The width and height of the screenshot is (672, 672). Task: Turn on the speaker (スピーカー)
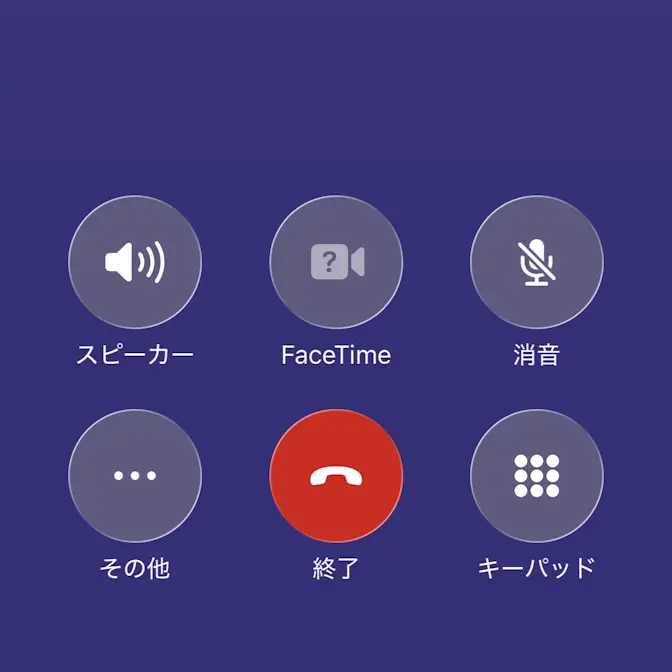tap(135, 263)
